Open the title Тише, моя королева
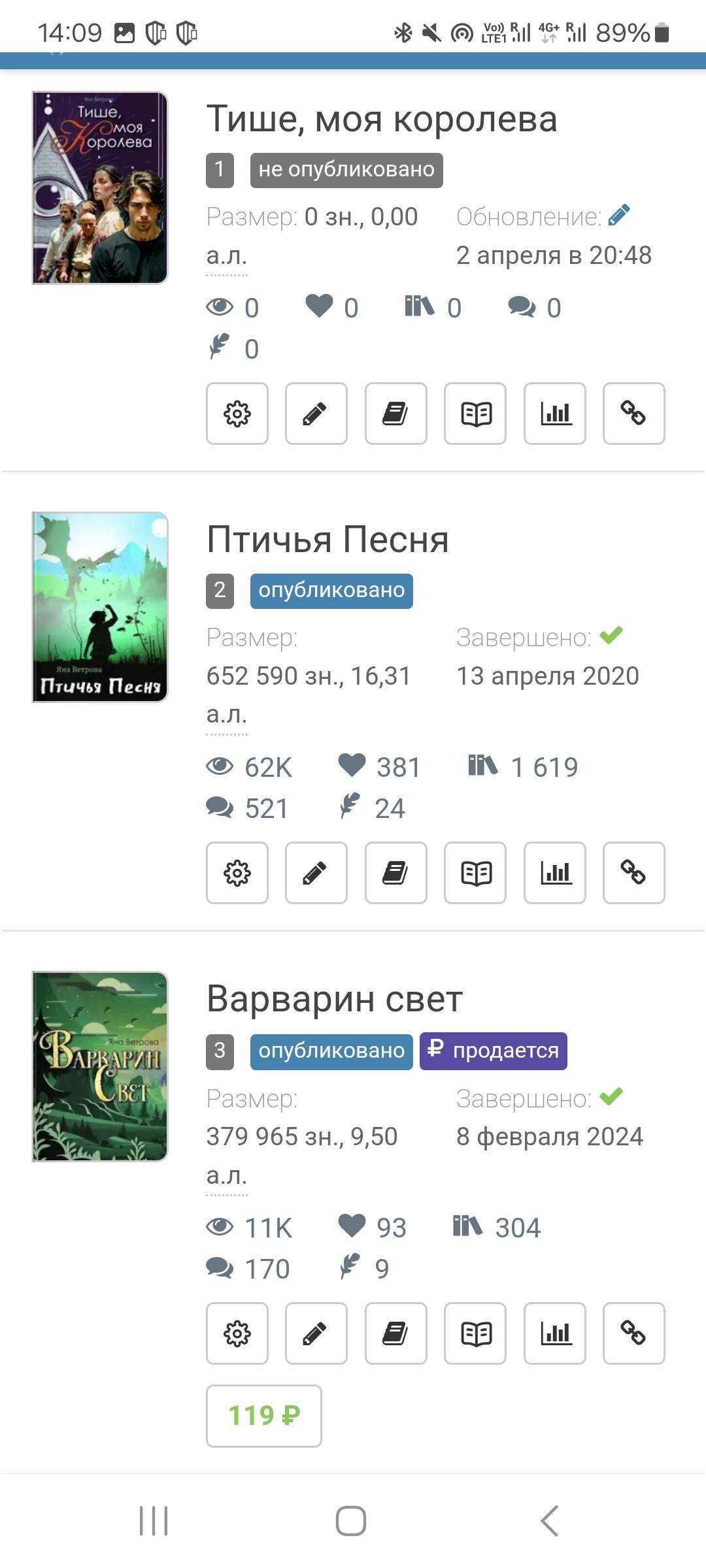This screenshot has height=1568, width=706. pos(382,120)
